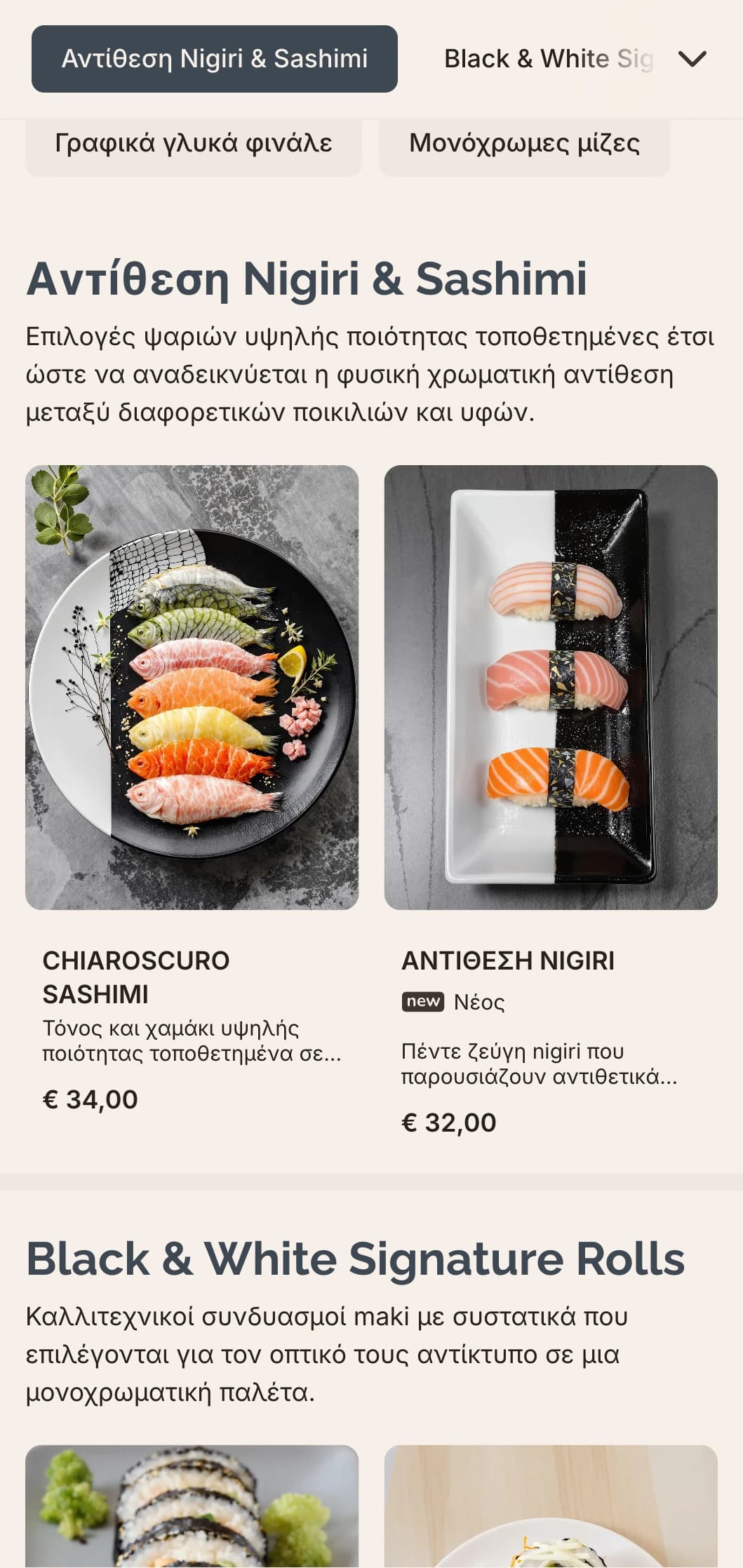
Task: Expand the category dropdown chevron
Action: 692,59
